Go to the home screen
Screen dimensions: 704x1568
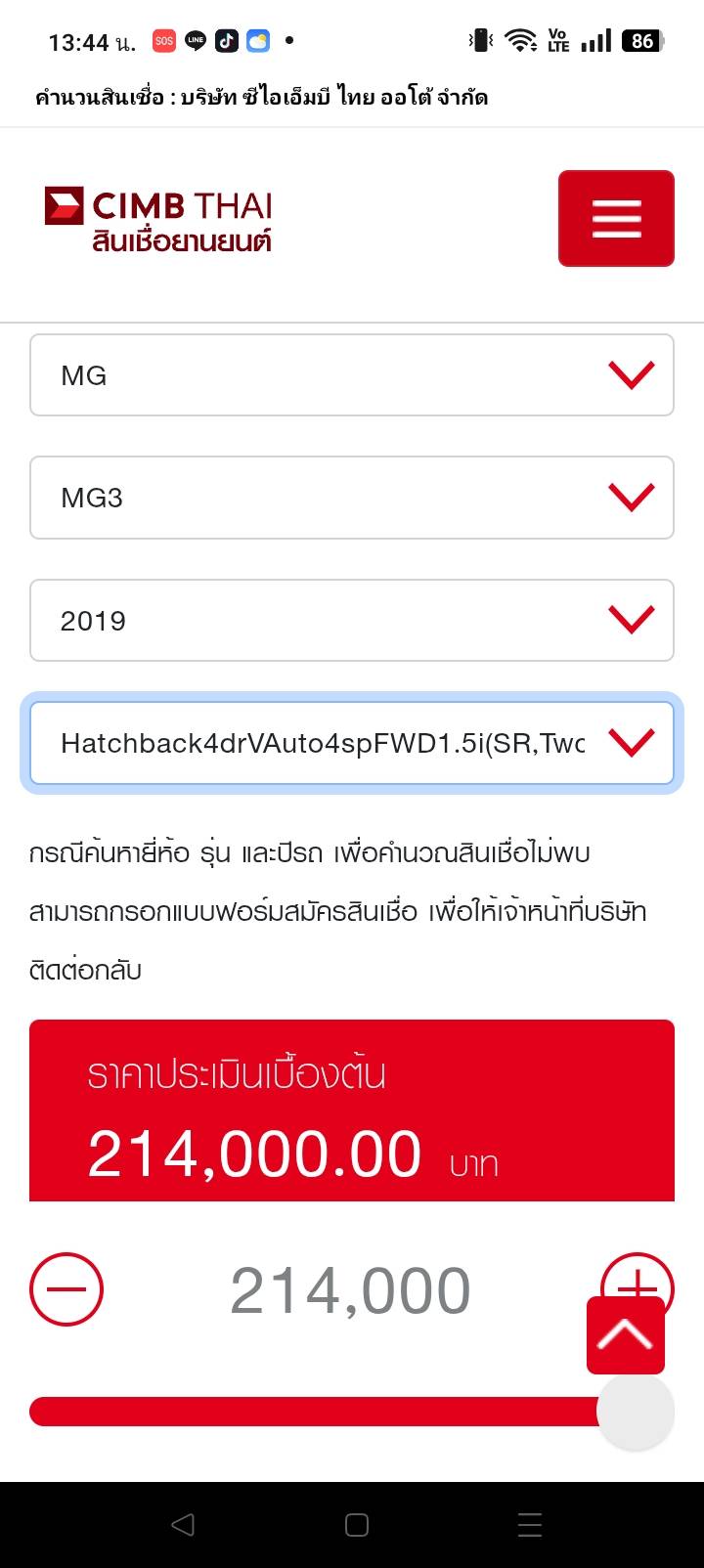point(357,1525)
